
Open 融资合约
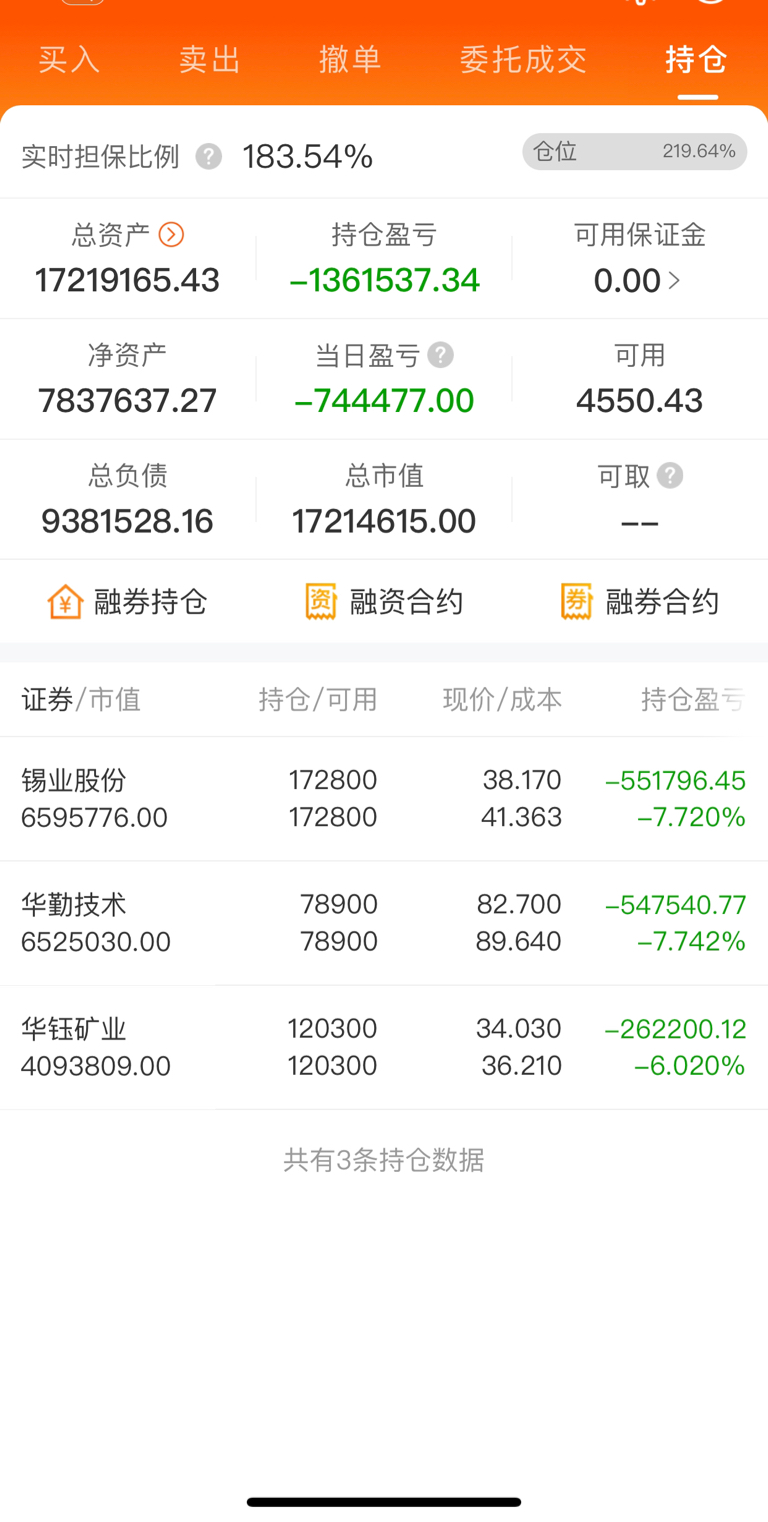384,602
